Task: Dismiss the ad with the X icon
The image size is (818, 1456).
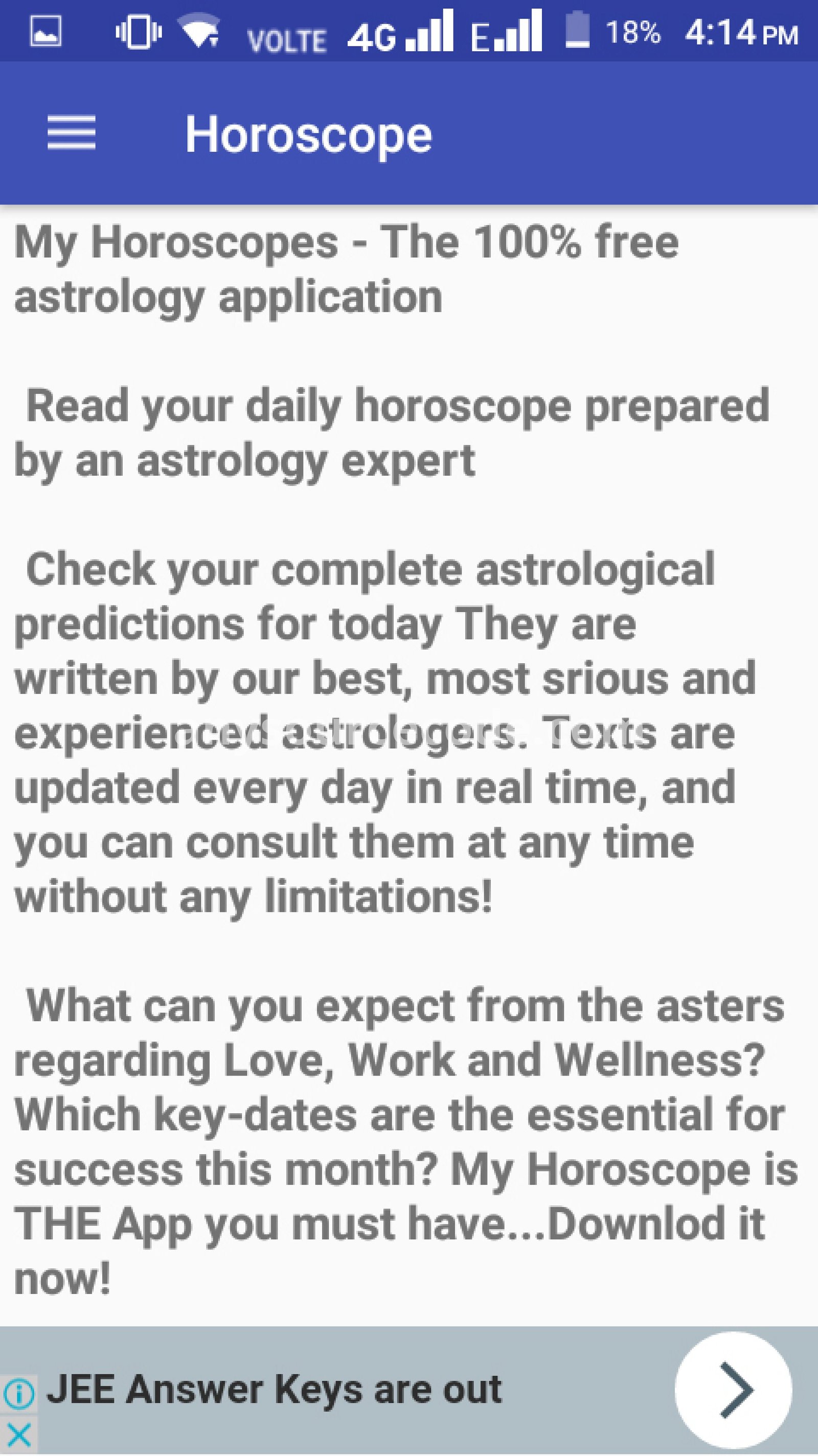Action: coord(18,1435)
